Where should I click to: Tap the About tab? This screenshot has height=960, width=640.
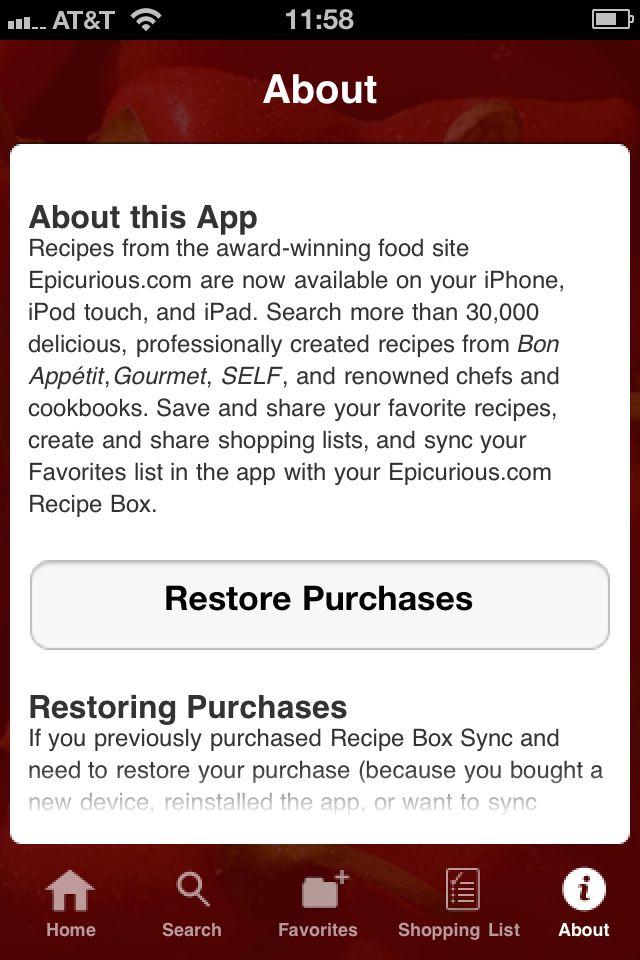pos(583,903)
